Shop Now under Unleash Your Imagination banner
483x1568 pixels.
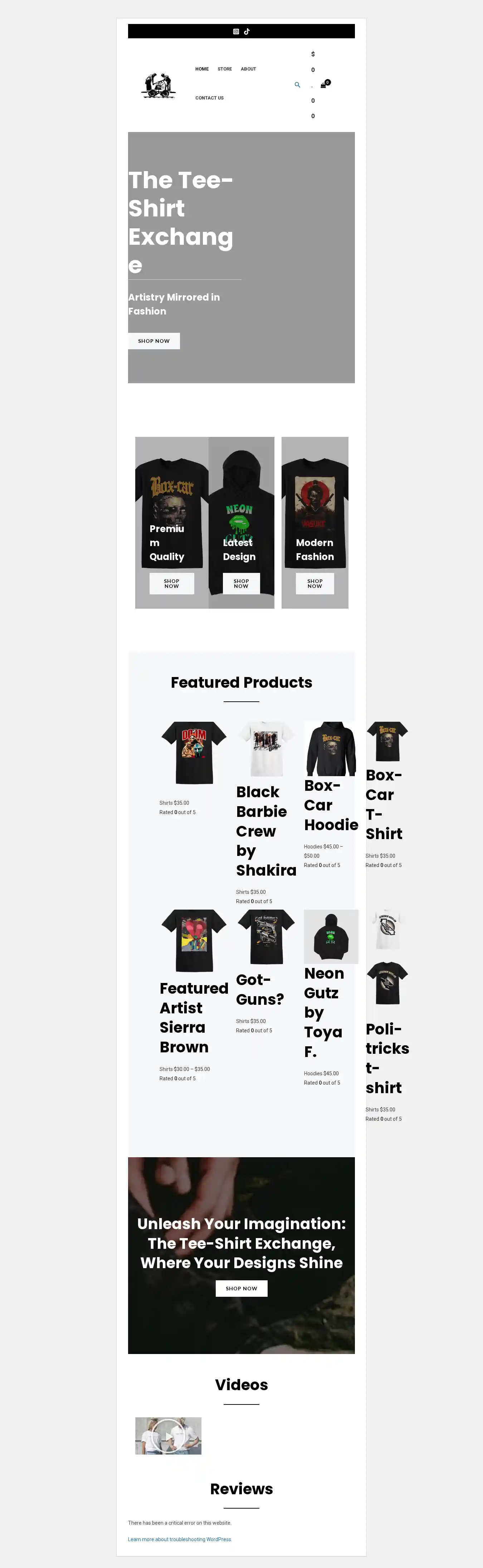(x=241, y=1288)
